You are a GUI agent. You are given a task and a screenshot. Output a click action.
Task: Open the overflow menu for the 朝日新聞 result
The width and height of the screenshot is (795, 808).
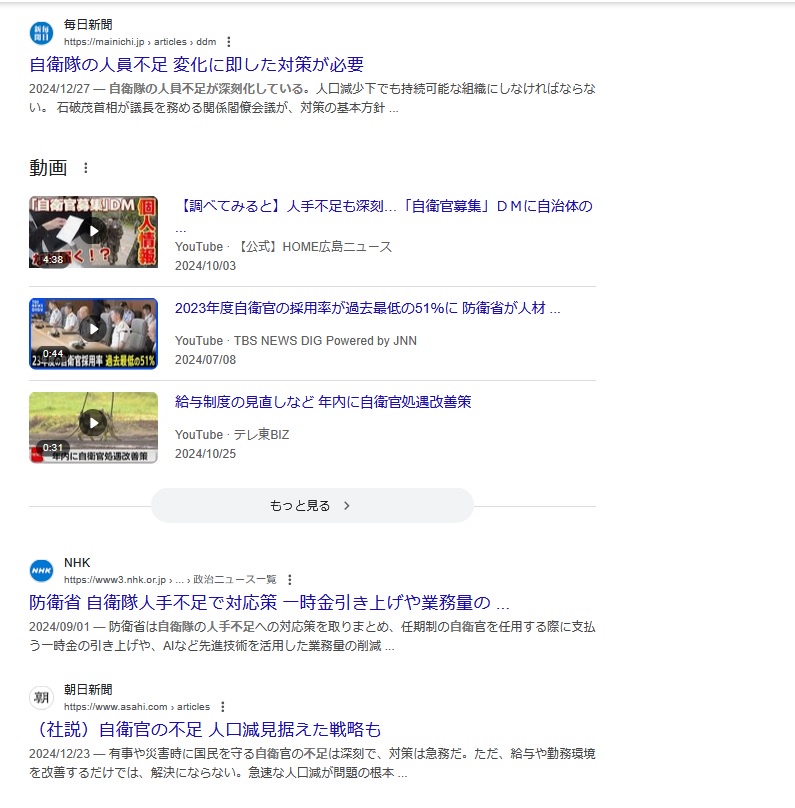pos(223,707)
